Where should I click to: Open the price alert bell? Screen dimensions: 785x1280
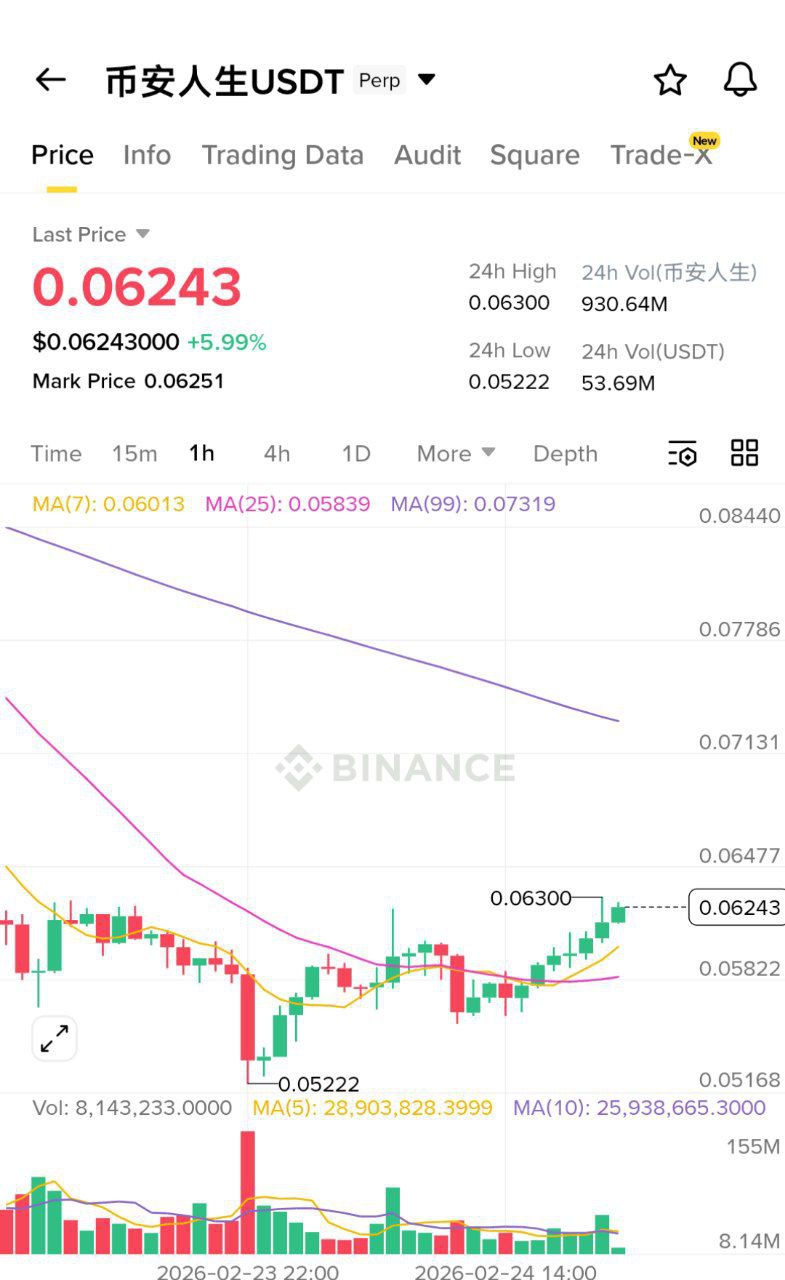740,80
